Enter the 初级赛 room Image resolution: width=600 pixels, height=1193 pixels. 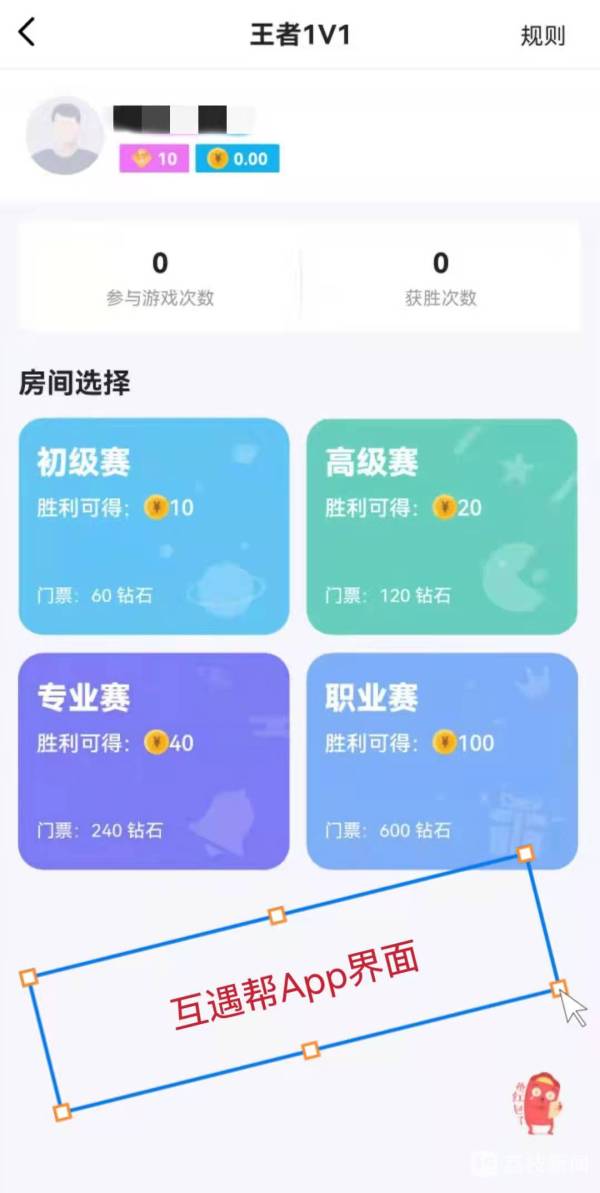pyautogui.click(x=154, y=526)
